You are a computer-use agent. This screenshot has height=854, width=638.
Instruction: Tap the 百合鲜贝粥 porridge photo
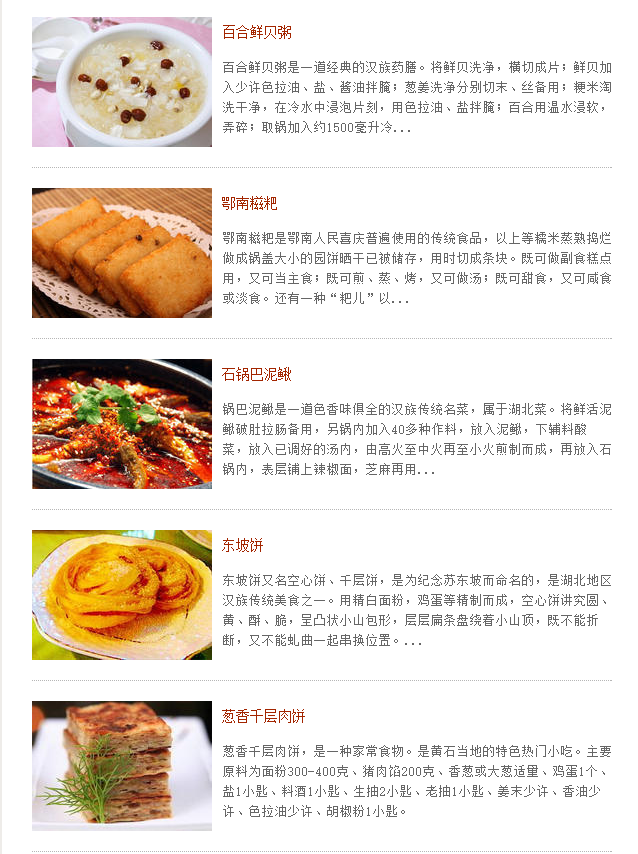click(x=122, y=82)
